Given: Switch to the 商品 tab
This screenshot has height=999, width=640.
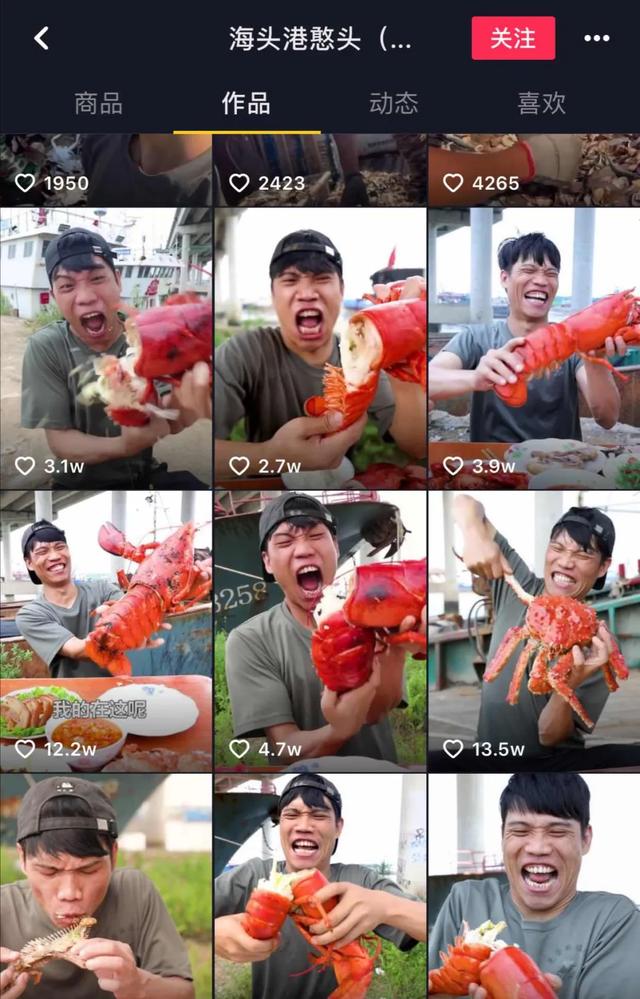Looking at the screenshot, I should (x=98, y=103).
